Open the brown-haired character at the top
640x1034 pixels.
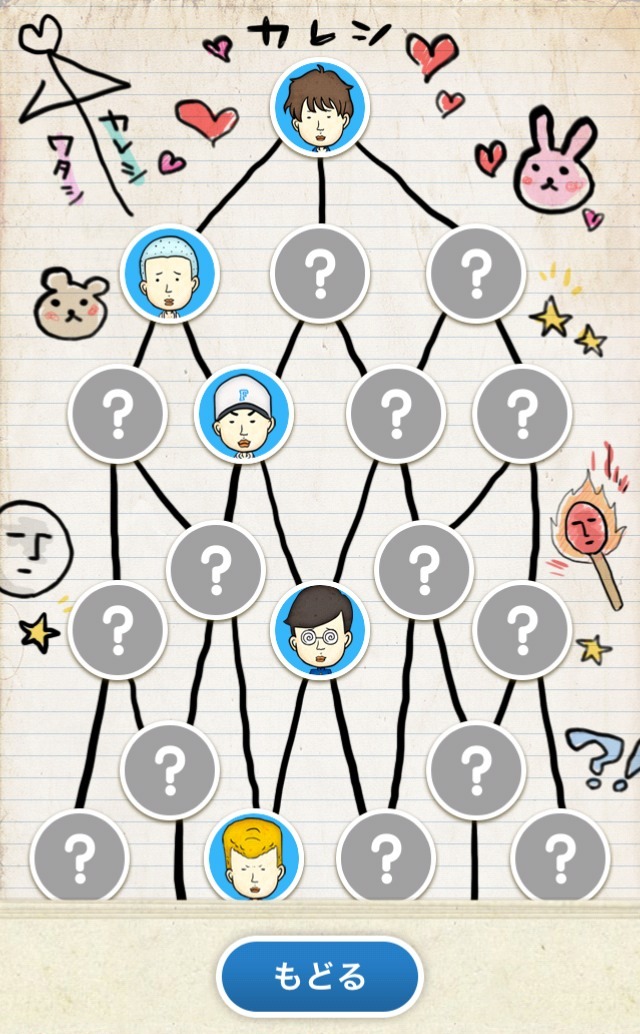(x=320, y=107)
